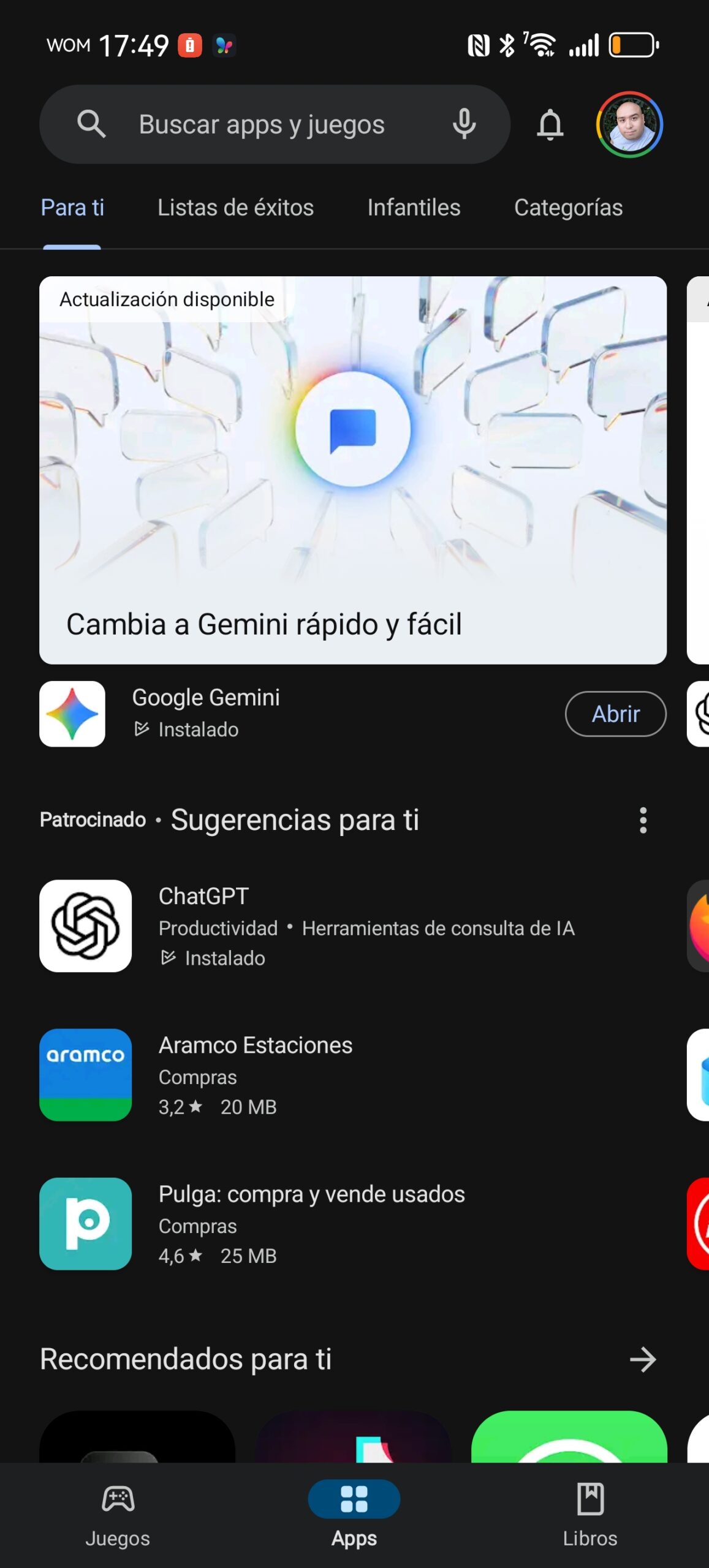This screenshot has width=709, height=1568.
Task: Go to the Libros bottom tab
Action: [x=590, y=1514]
